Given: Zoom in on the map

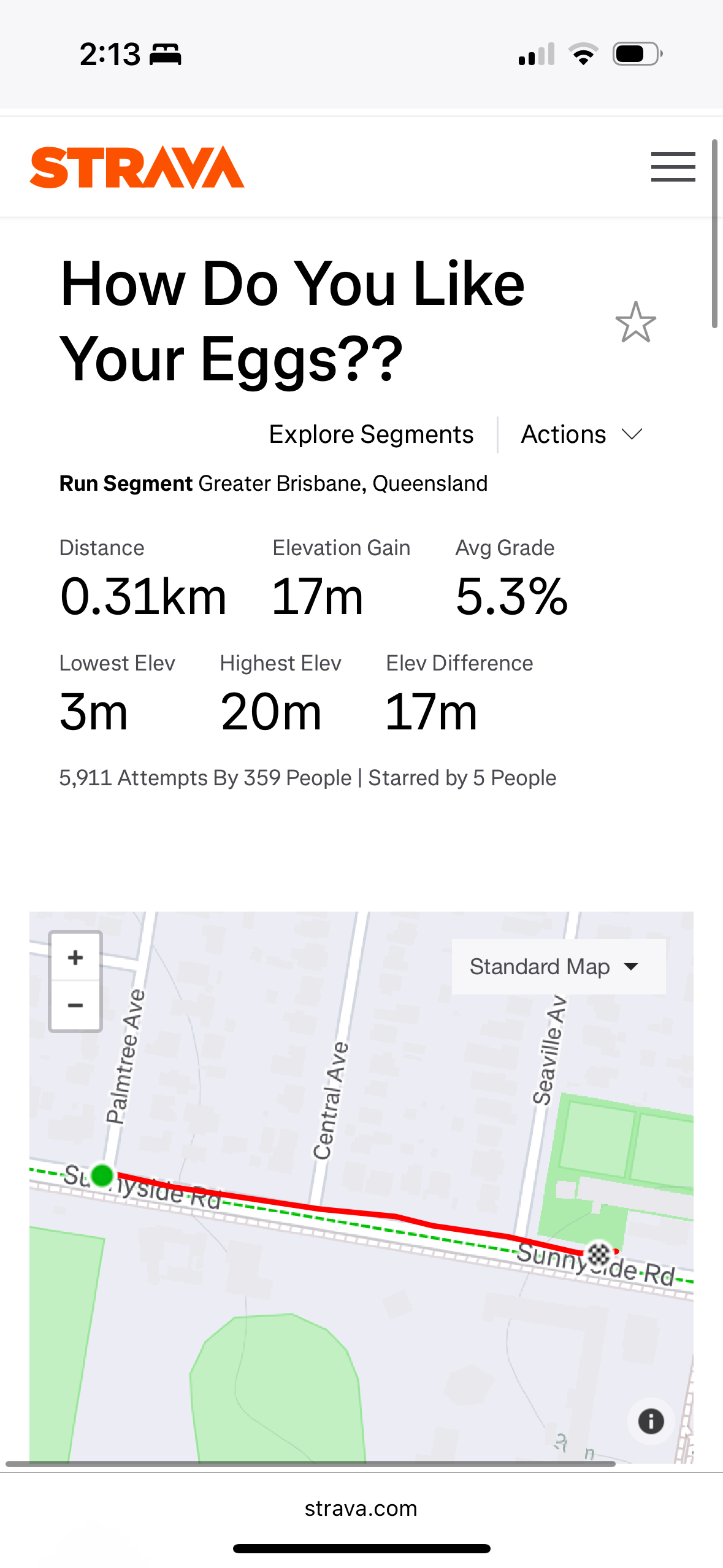Looking at the screenshot, I should (x=75, y=957).
